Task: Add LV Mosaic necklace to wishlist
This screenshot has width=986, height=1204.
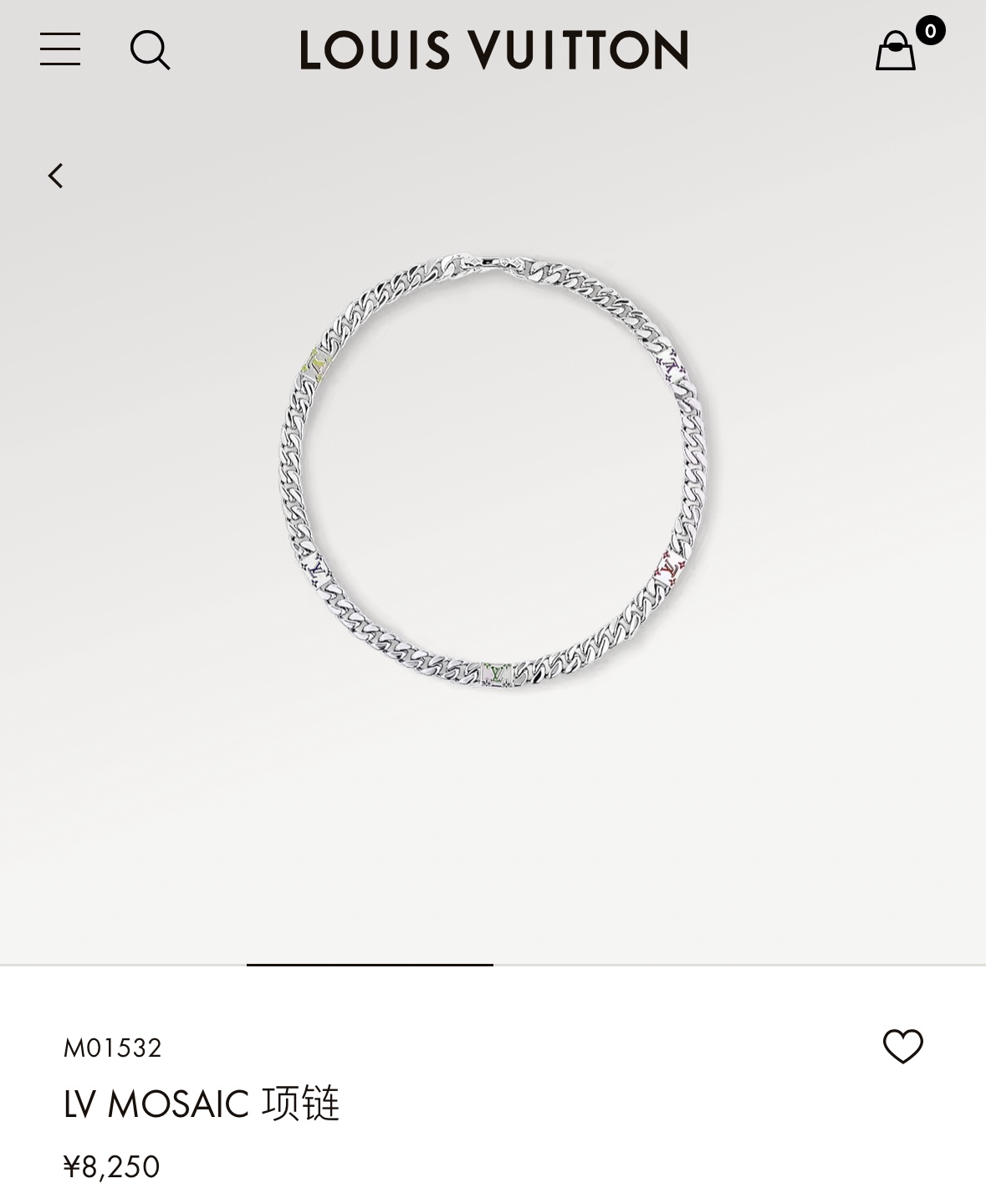Action: (902, 1046)
